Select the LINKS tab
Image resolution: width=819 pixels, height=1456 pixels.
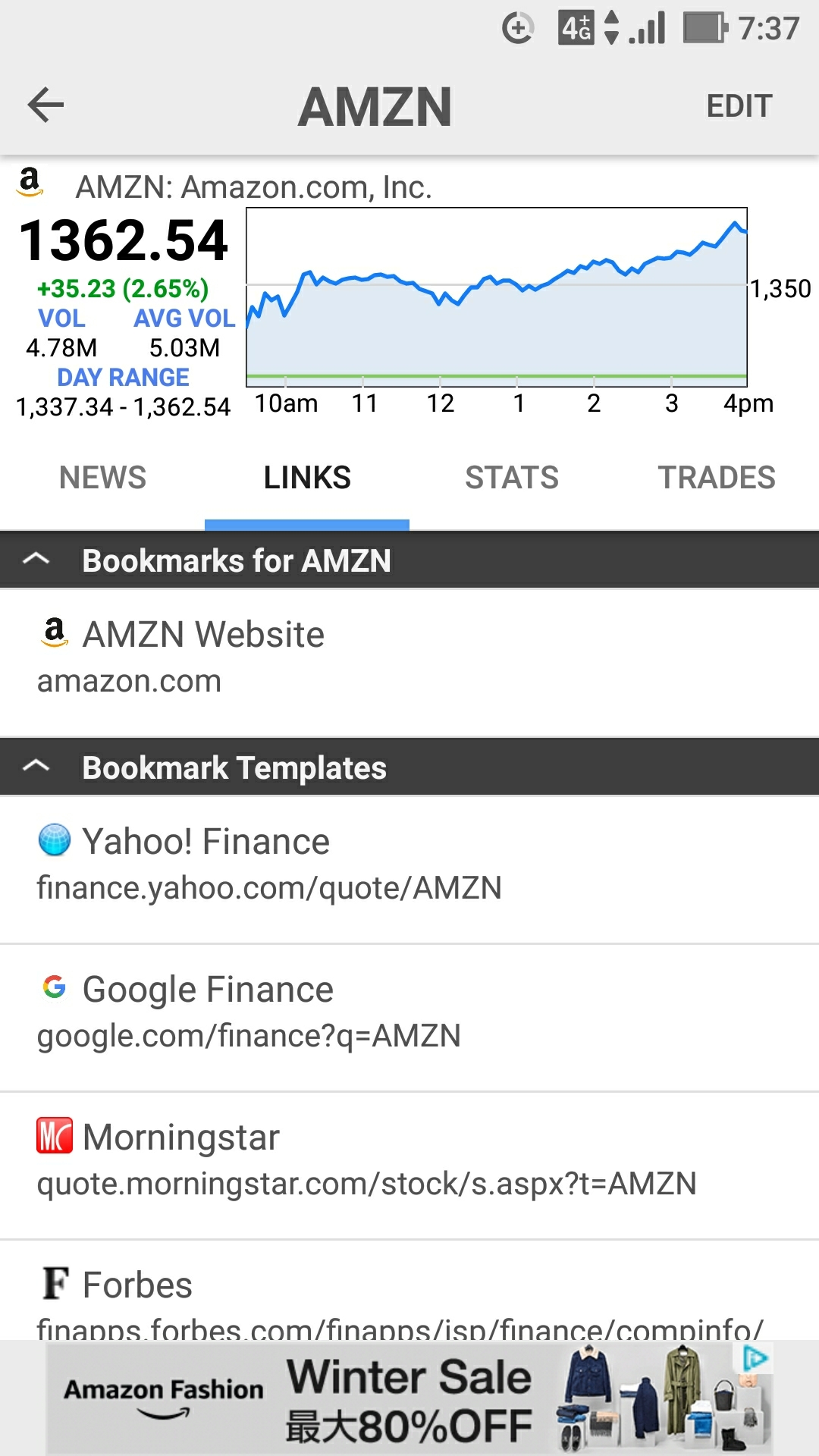tap(307, 478)
